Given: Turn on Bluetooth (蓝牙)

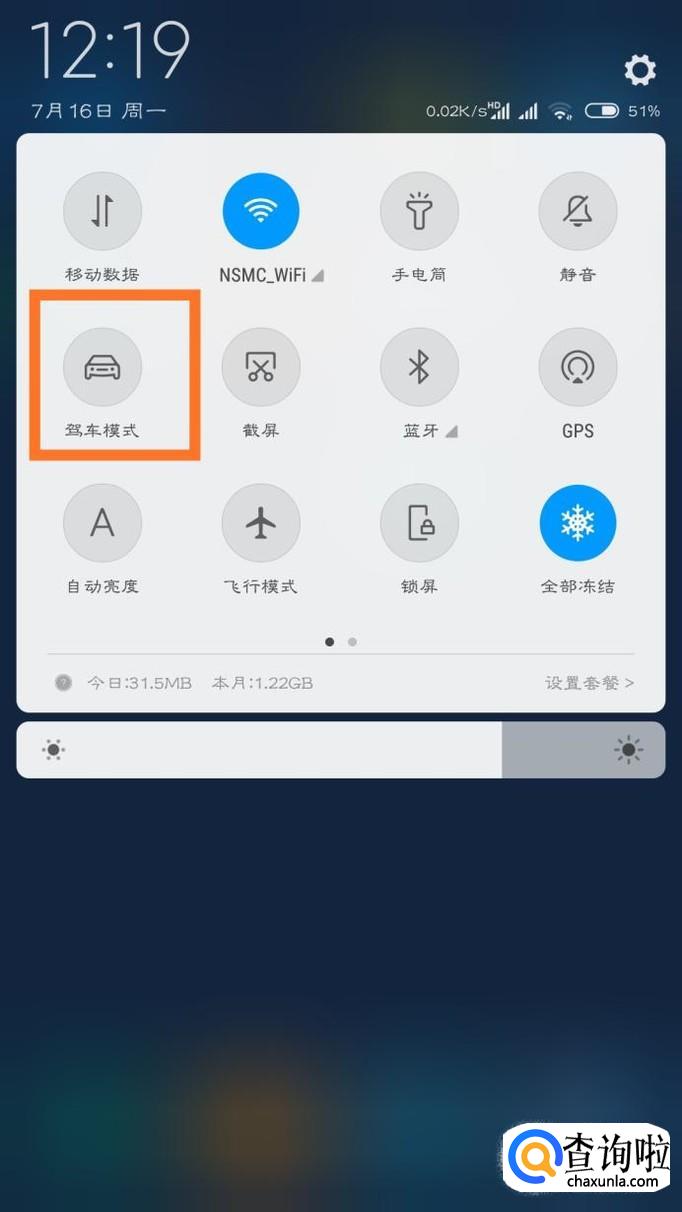Looking at the screenshot, I should (419, 367).
